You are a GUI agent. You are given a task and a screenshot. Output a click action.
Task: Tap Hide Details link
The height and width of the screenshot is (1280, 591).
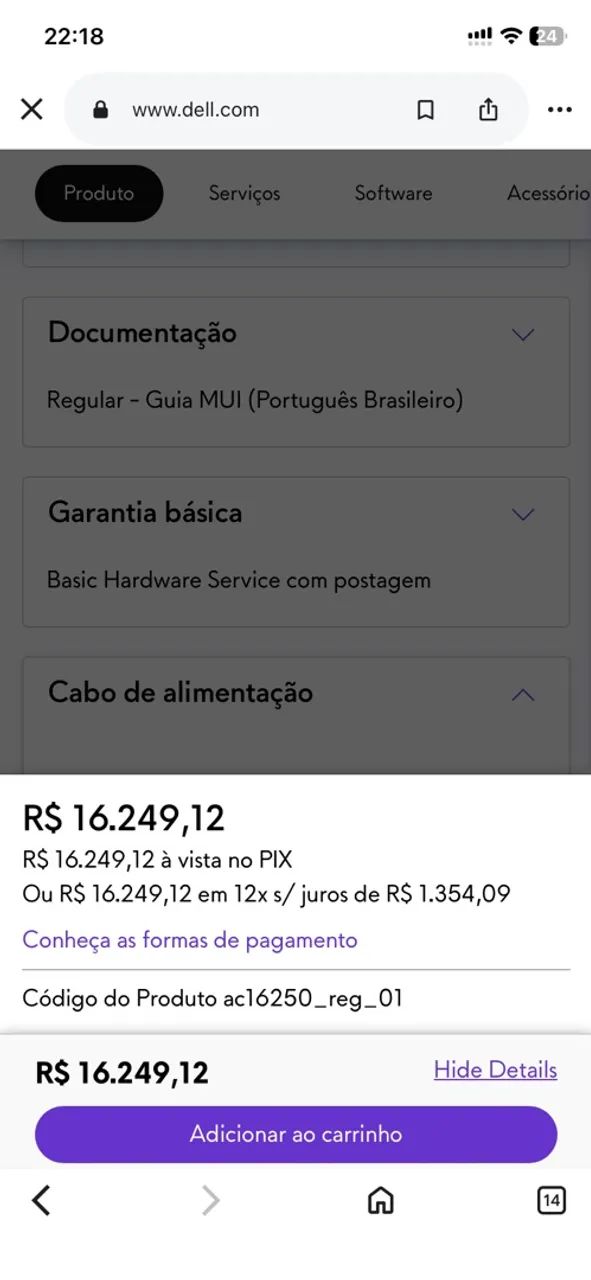point(495,1070)
